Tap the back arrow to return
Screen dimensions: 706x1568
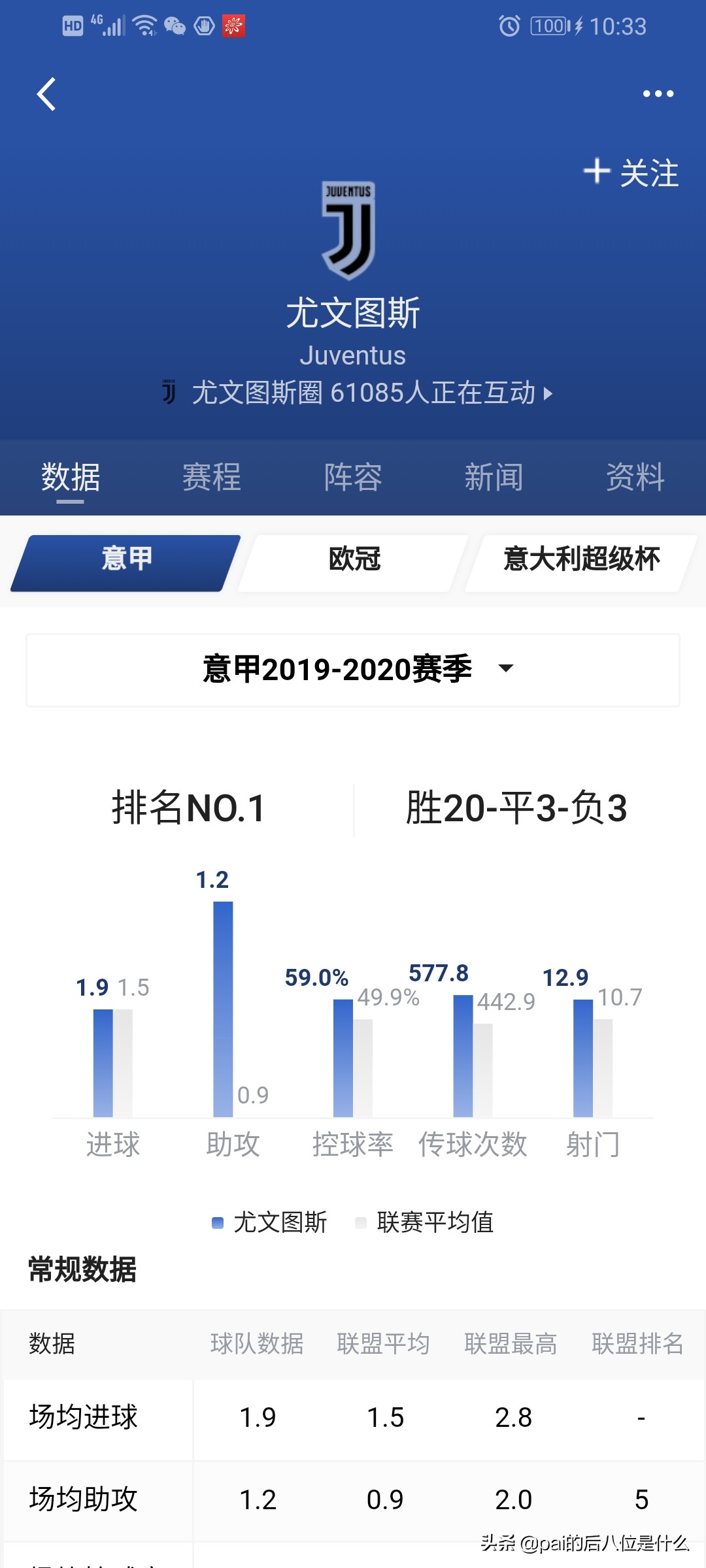click(x=46, y=95)
